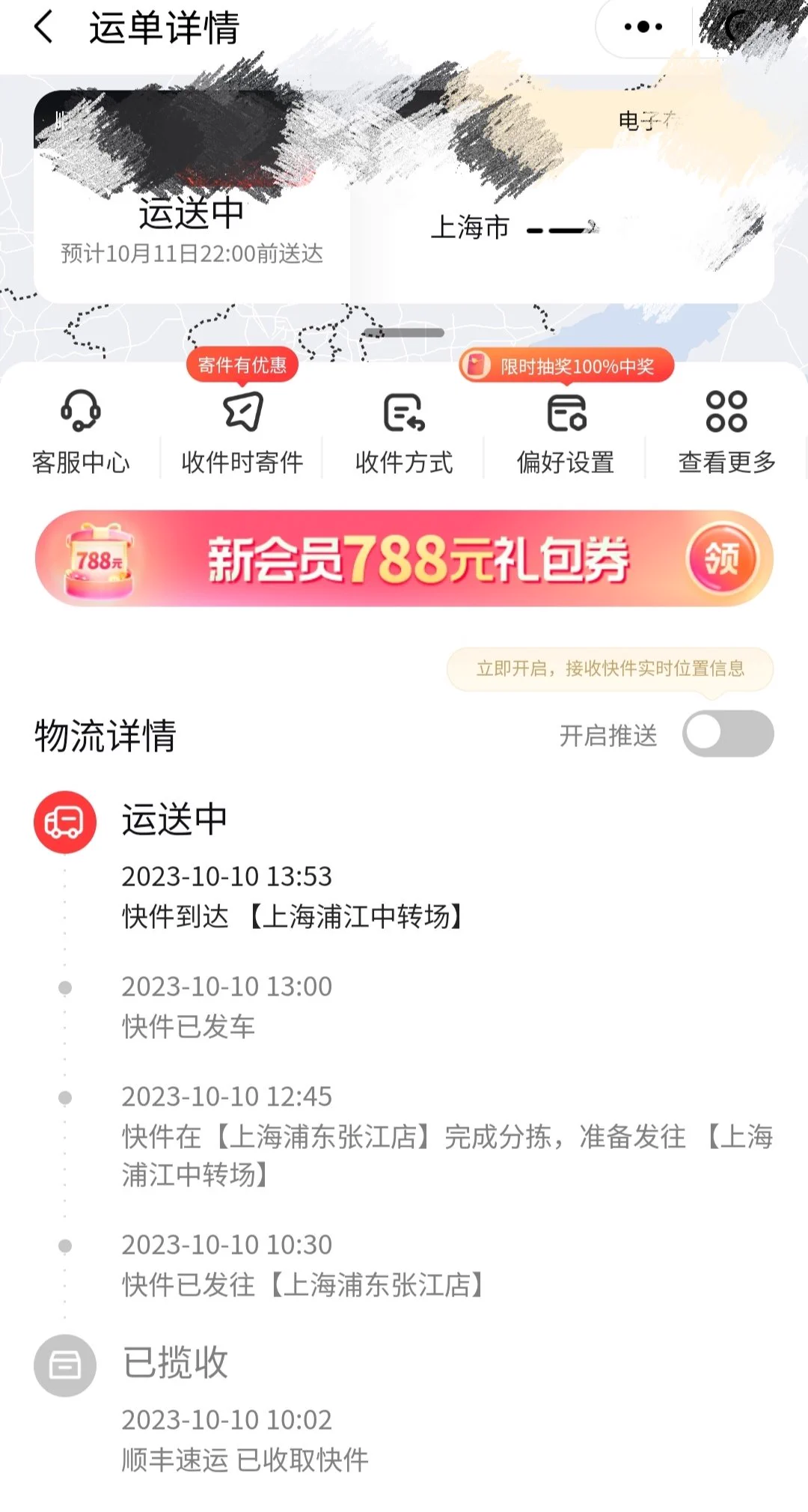Open the three-dot overflow menu
Viewport: 808px width, 1512px height.
[643, 28]
